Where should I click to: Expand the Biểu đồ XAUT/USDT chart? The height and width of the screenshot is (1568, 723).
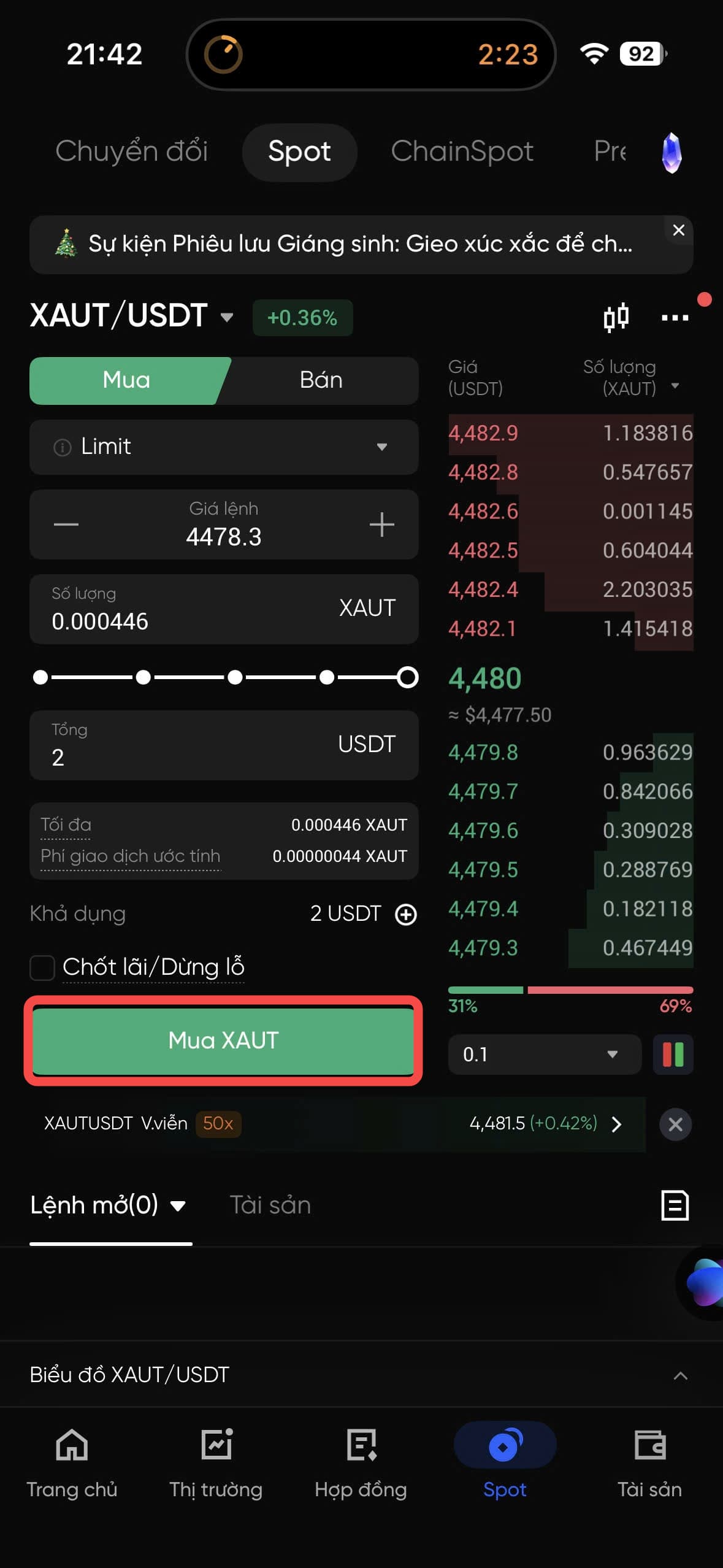pyautogui.click(x=679, y=1375)
